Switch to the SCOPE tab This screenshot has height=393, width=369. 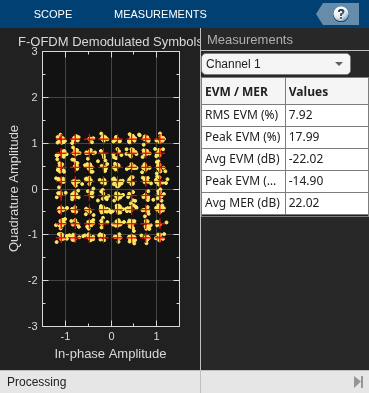(x=53, y=14)
